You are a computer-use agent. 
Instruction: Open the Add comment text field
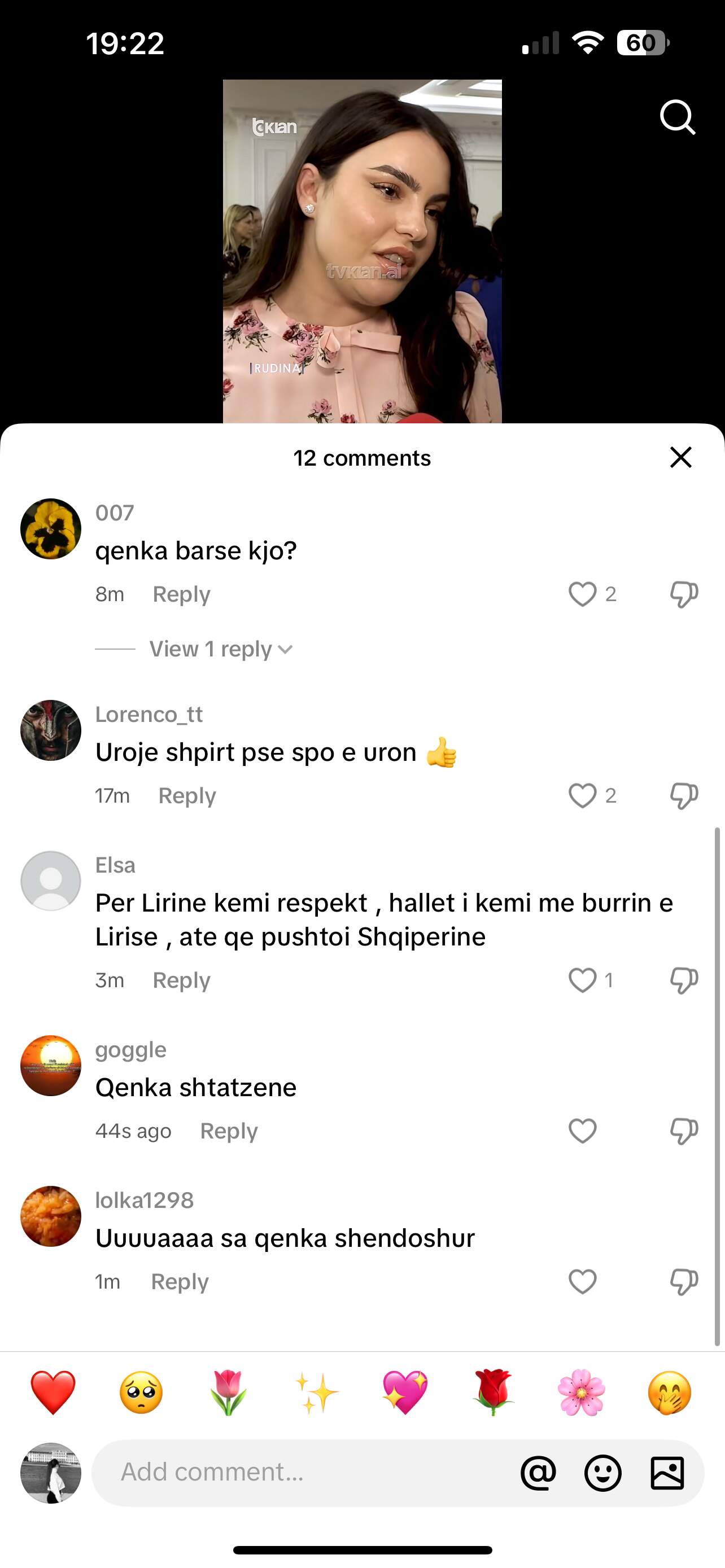(304, 1472)
